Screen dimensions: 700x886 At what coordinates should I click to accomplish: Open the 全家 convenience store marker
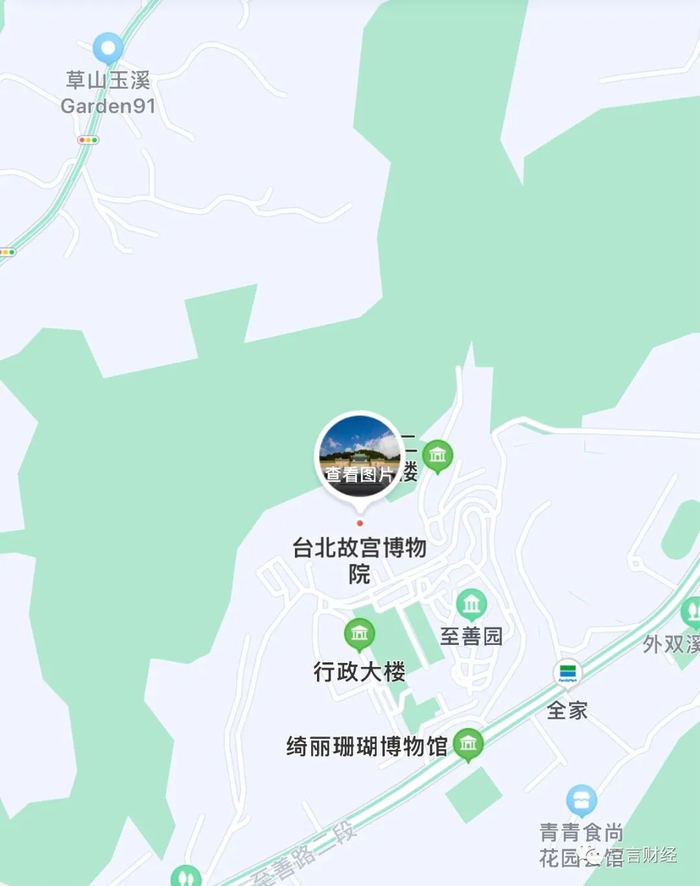[568, 672]
